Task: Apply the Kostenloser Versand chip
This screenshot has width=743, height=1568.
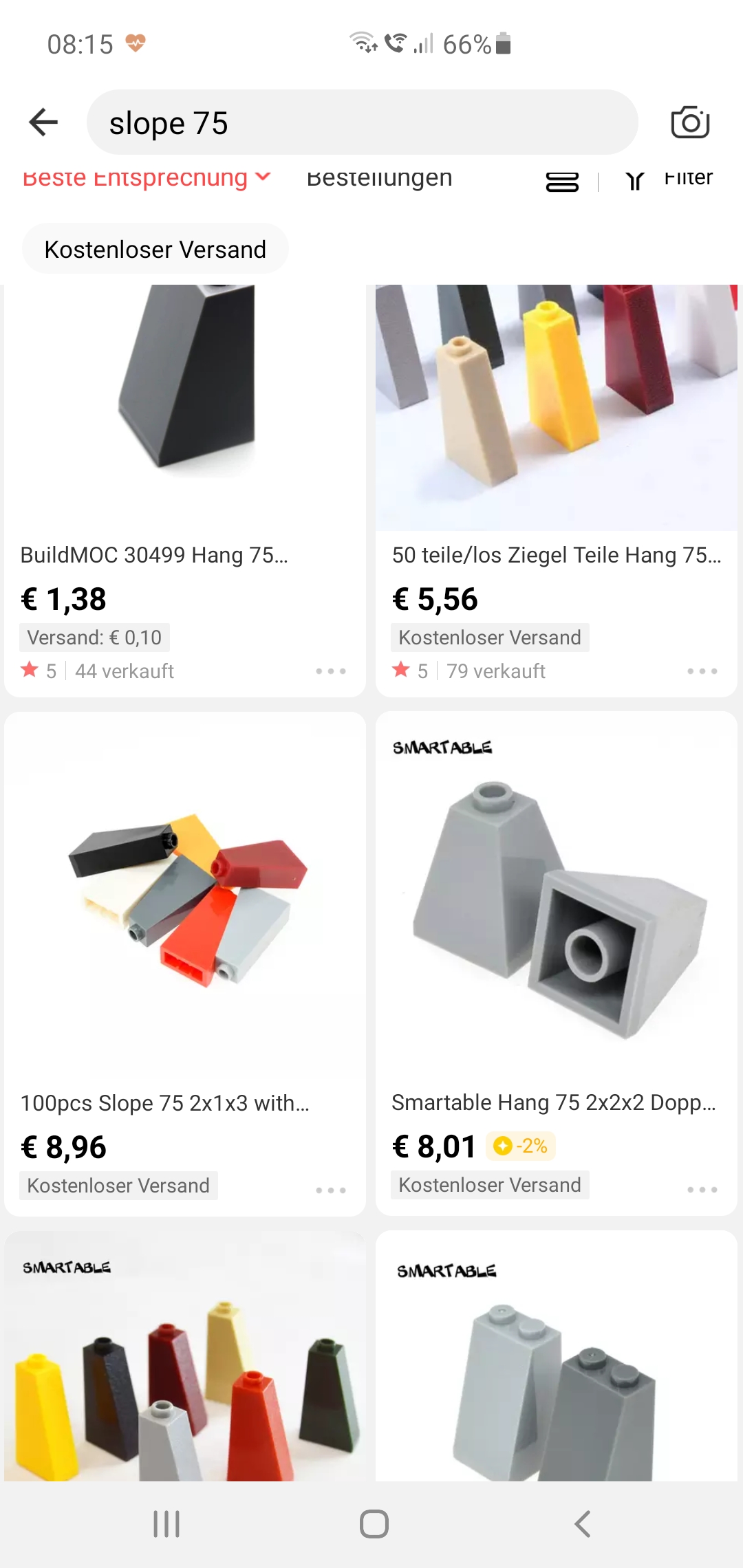Action: point(155,249)
